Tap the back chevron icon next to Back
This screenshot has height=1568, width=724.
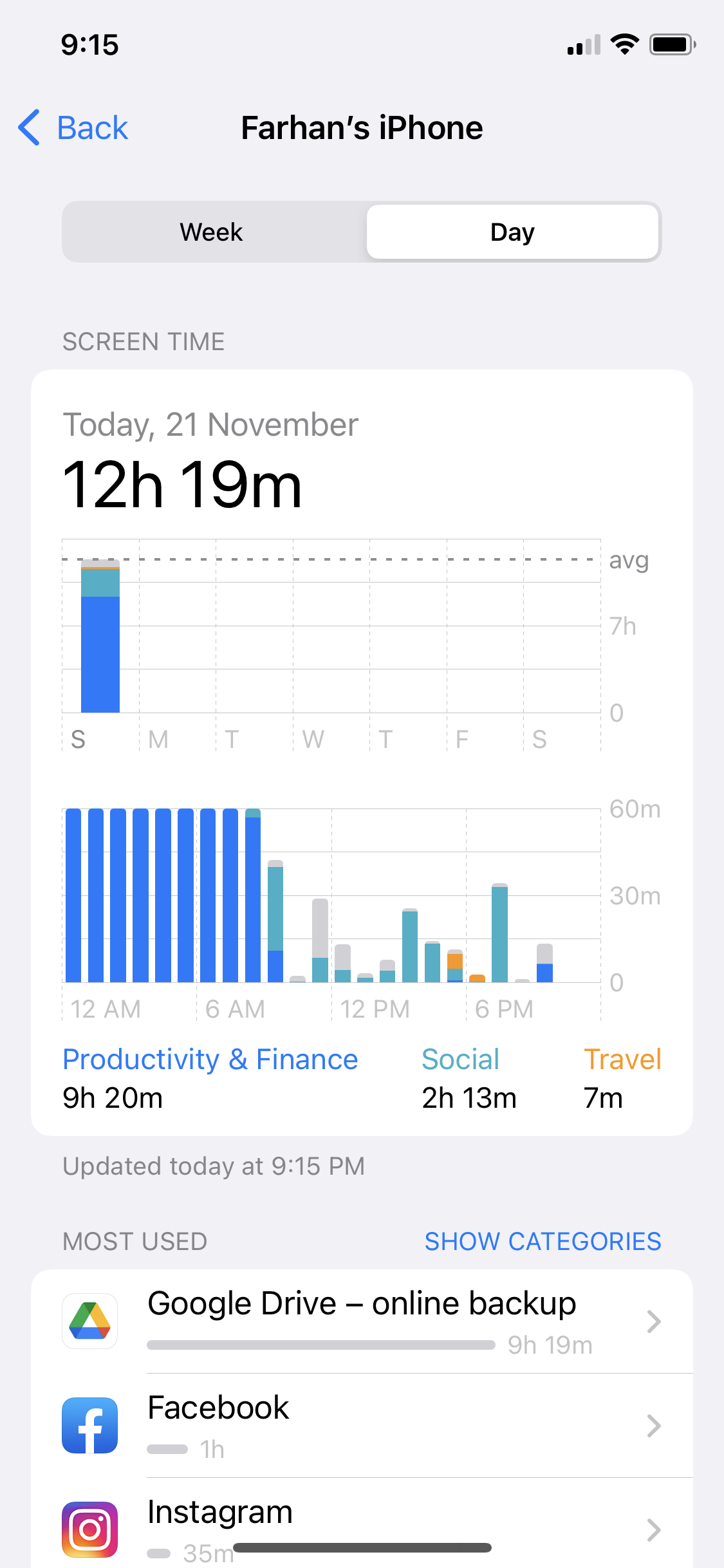tap(28, 127)
